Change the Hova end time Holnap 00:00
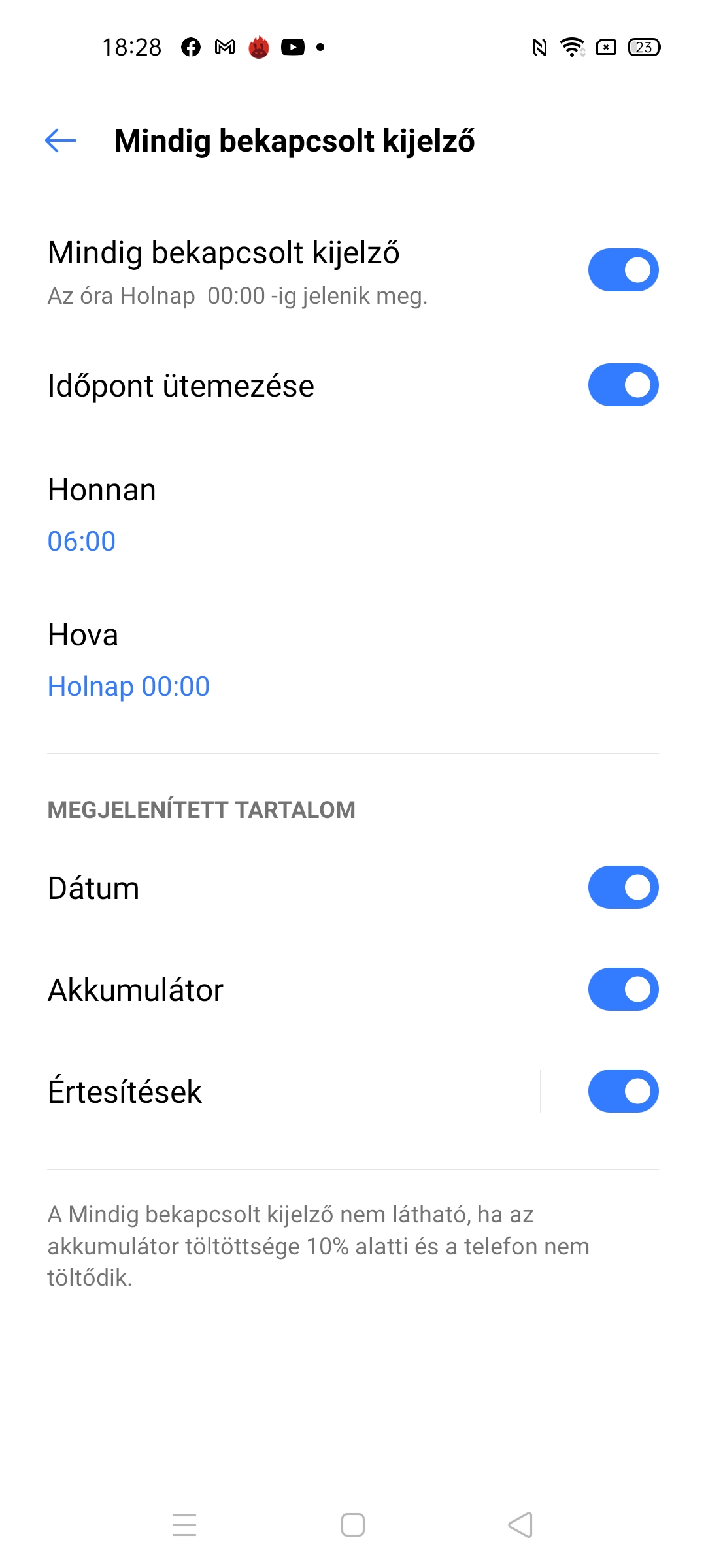Image resolution: width=706 pixels, height=1568 pixels. 353,660
